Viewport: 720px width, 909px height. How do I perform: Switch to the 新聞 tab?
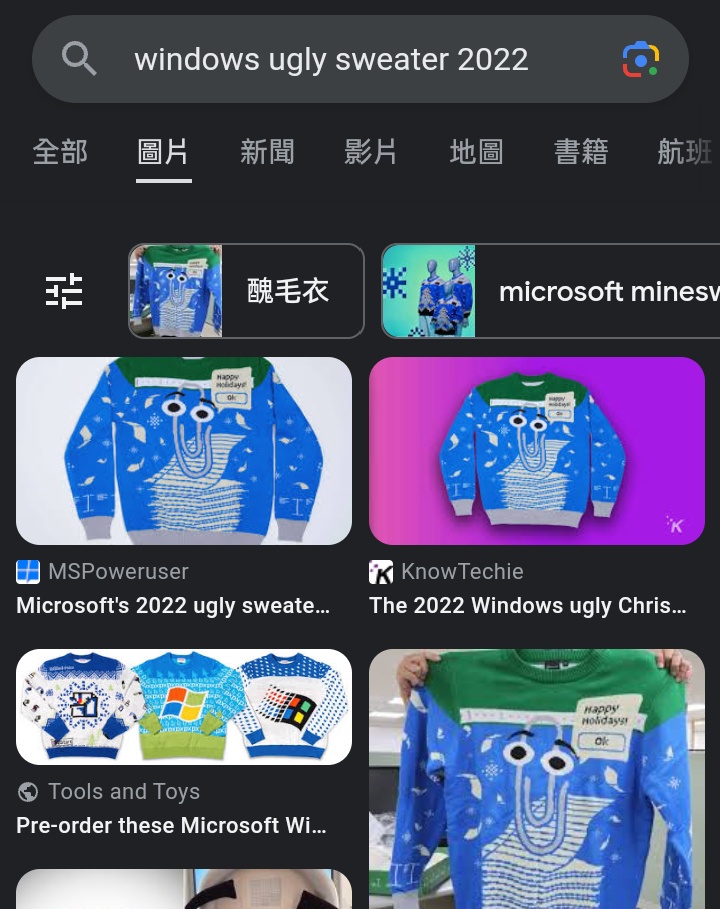pyautogui.click(x=267, y=152)
